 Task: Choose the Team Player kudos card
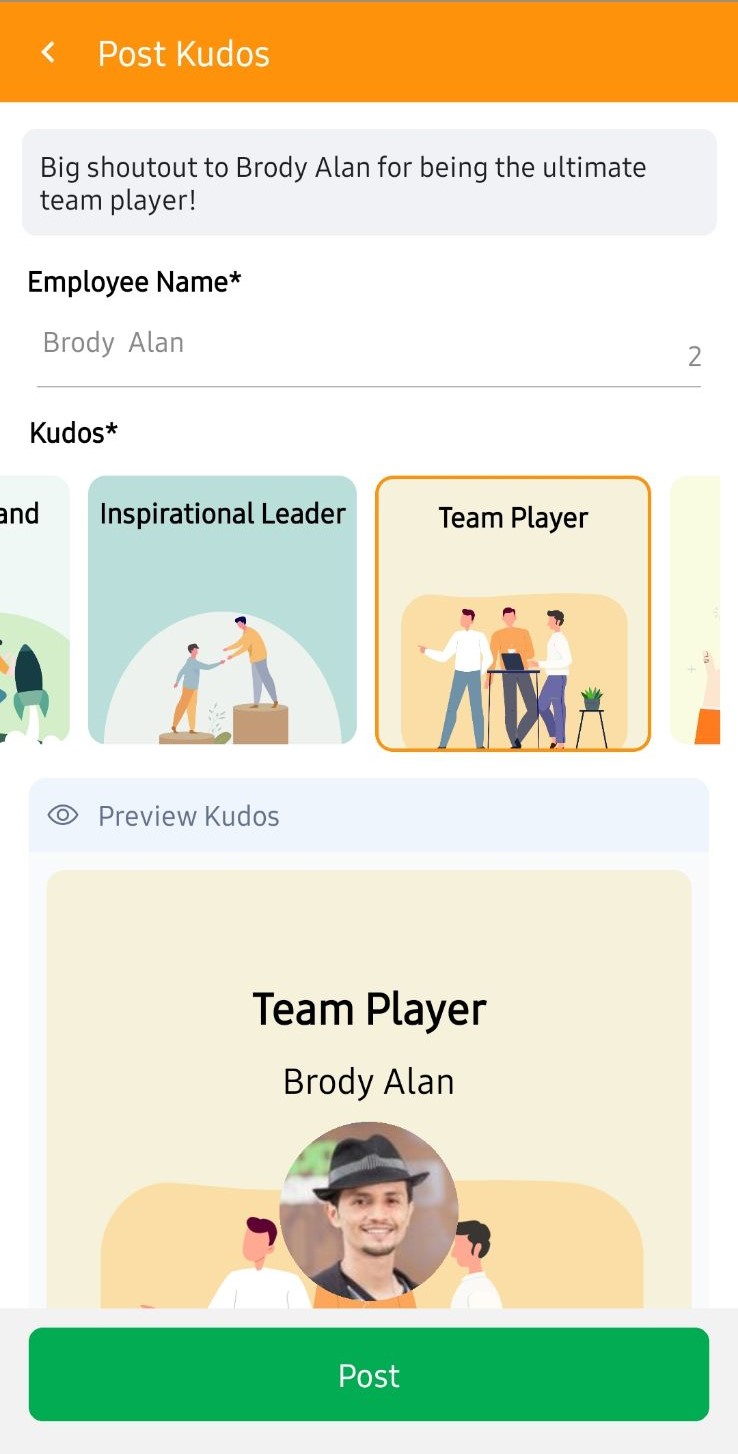(513, 613)
